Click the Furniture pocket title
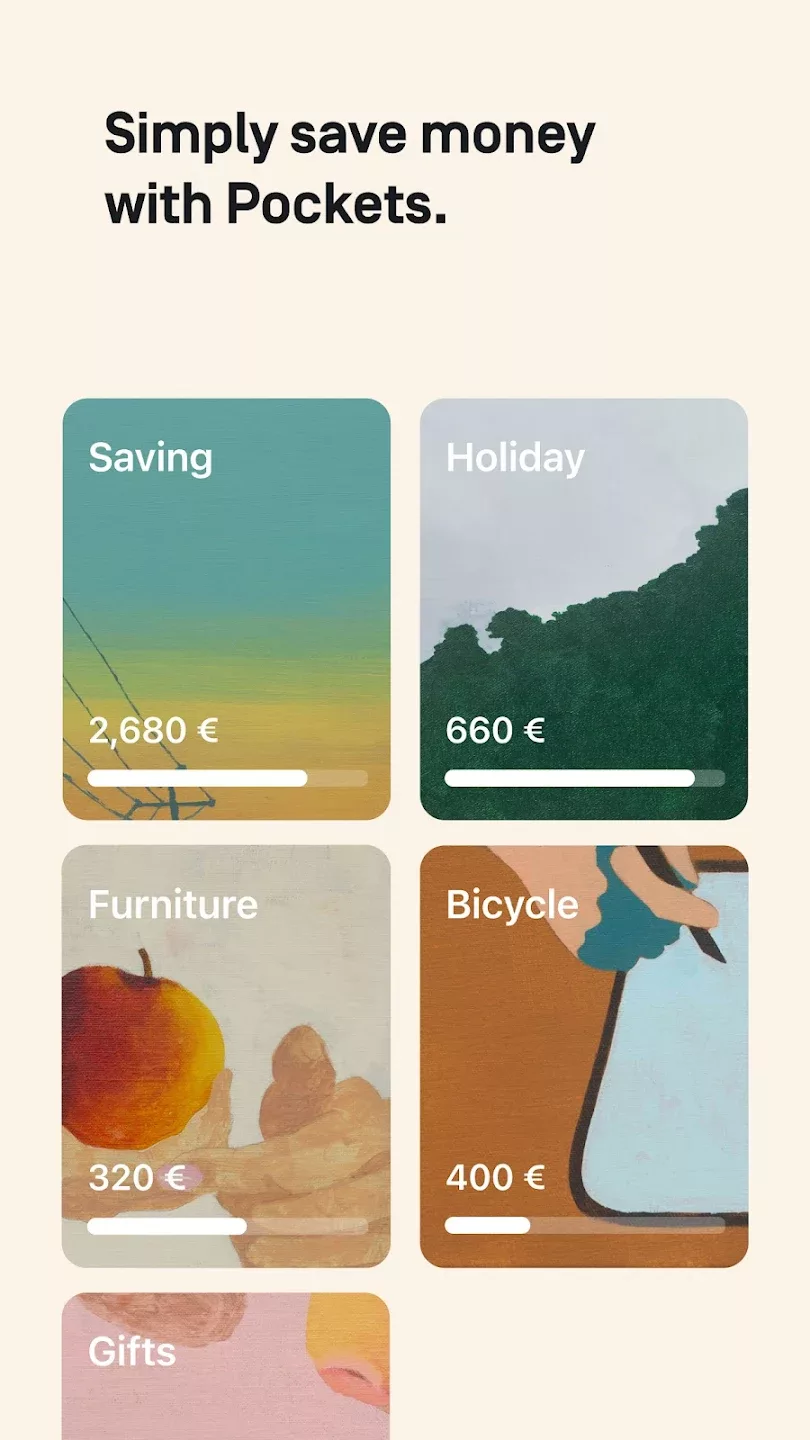 tap(173, 905)
